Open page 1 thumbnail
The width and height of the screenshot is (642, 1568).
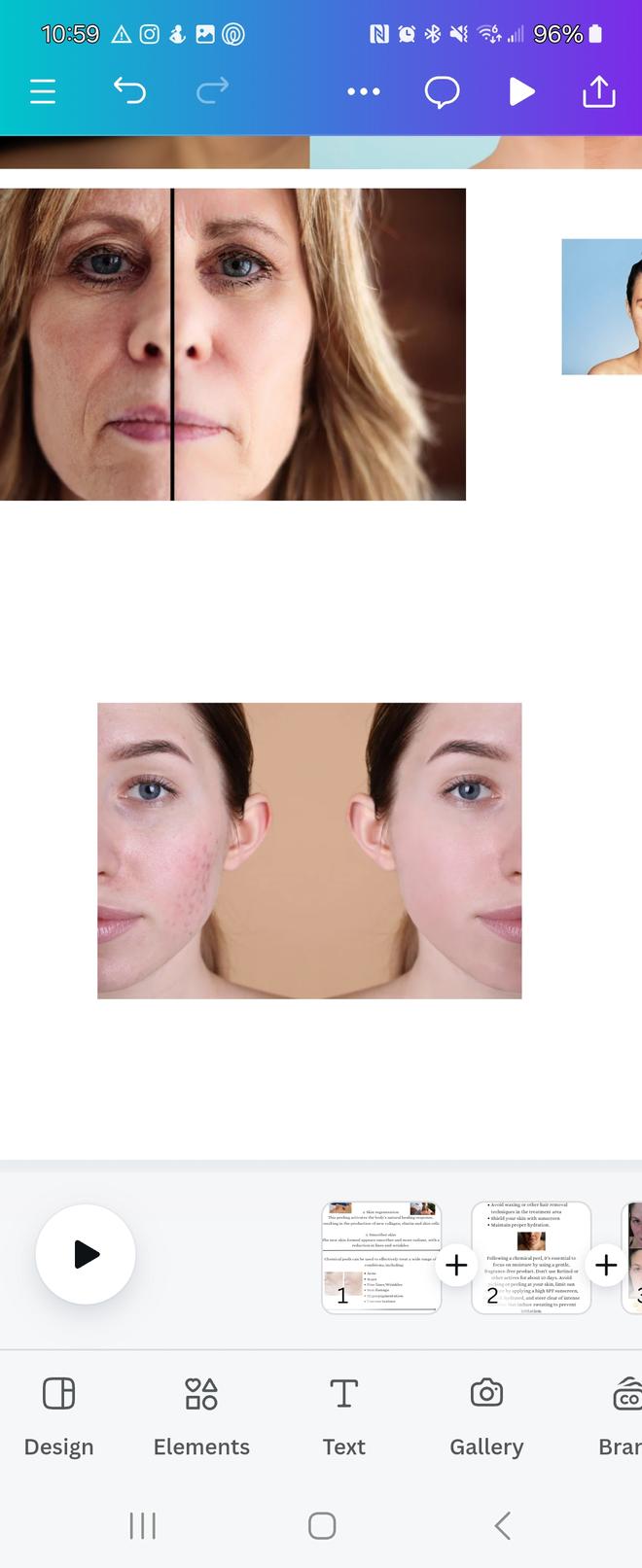(x=381, y=1258)
